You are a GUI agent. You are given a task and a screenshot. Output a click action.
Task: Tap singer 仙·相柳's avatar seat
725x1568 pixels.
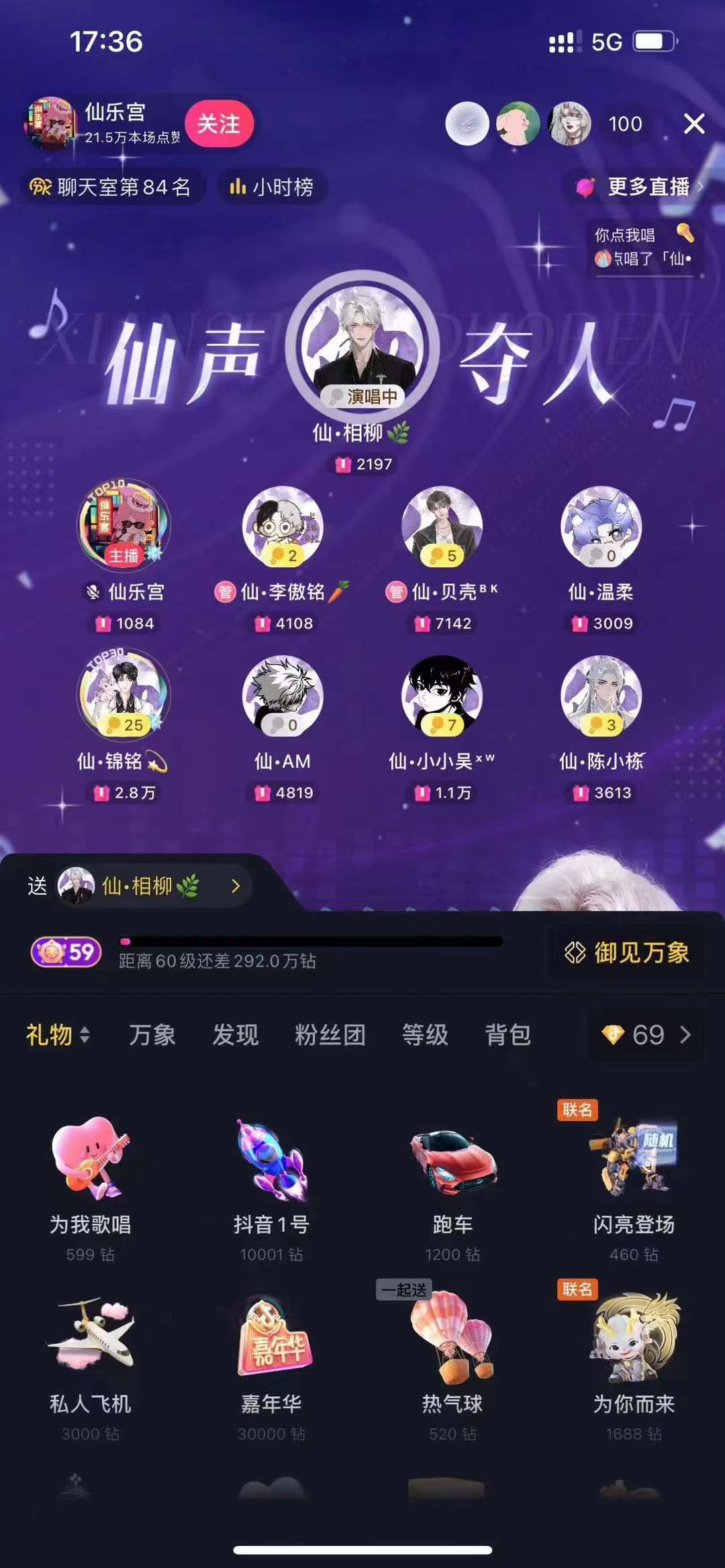[x=362, y=346]
